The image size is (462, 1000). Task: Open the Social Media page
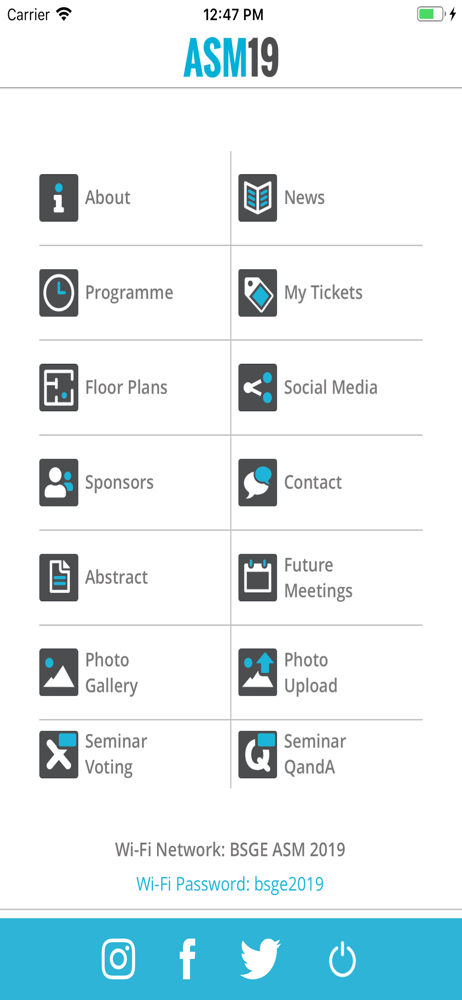(x=327, y=387)
